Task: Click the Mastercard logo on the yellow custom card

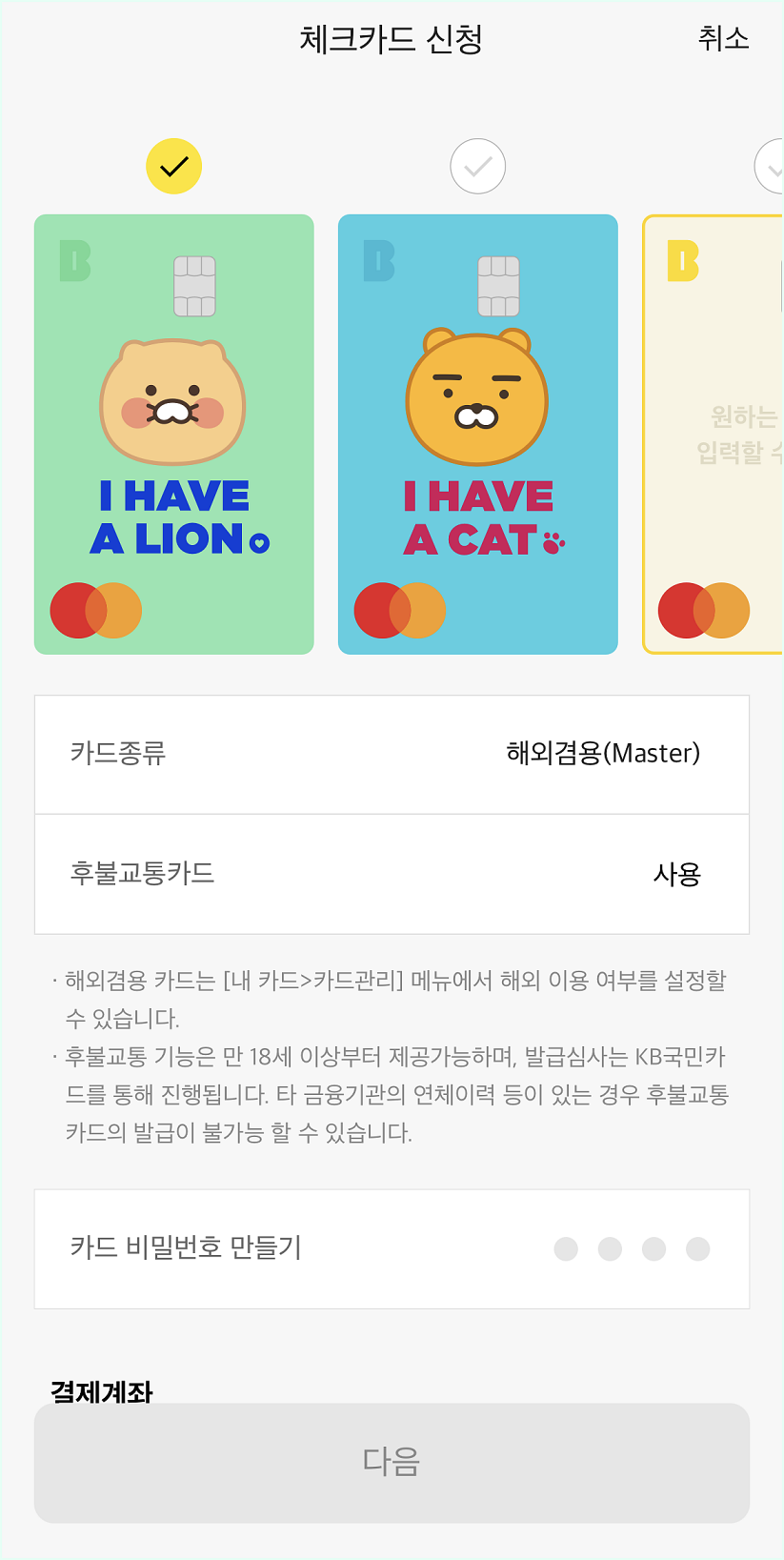Action: coord(703,611)
